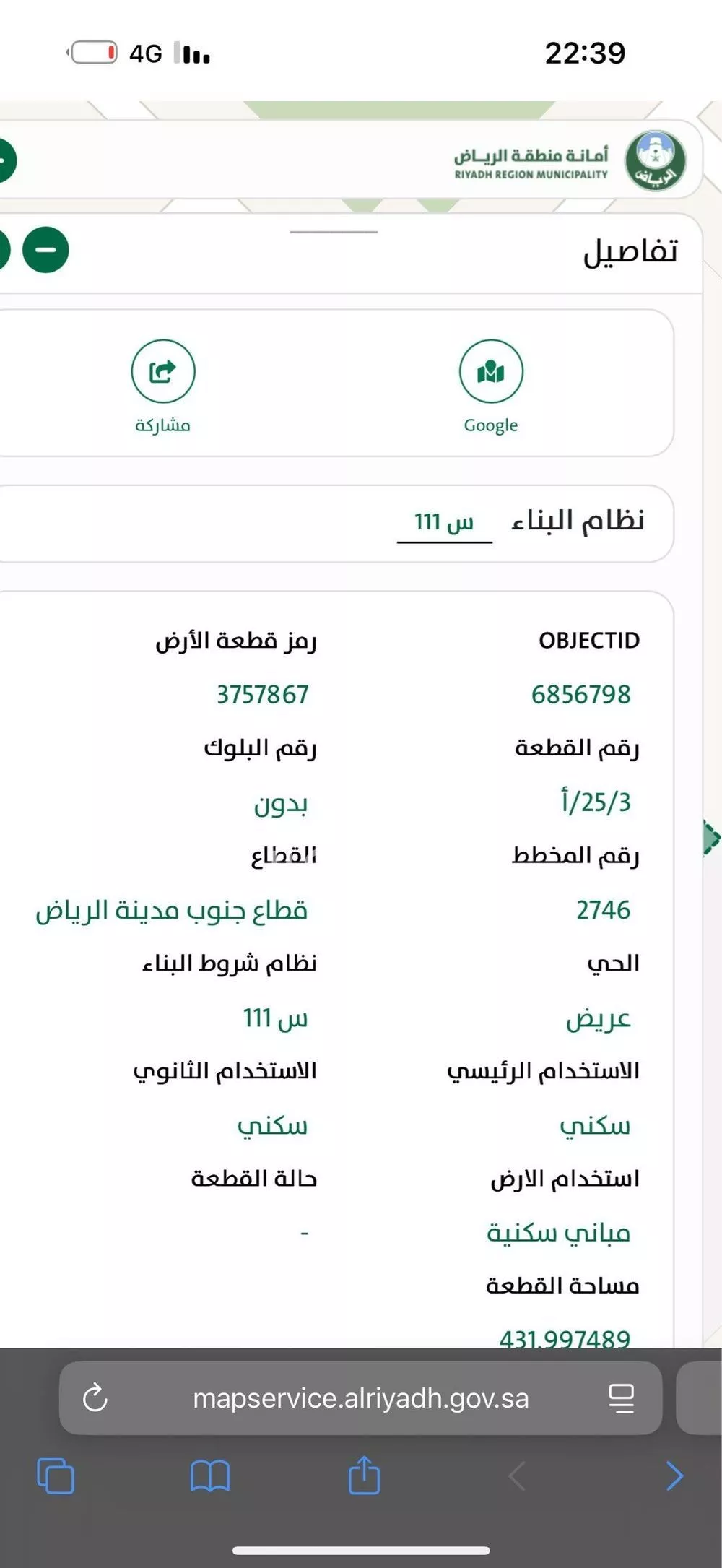Open the location in Google Maps

tap(491, 371)
